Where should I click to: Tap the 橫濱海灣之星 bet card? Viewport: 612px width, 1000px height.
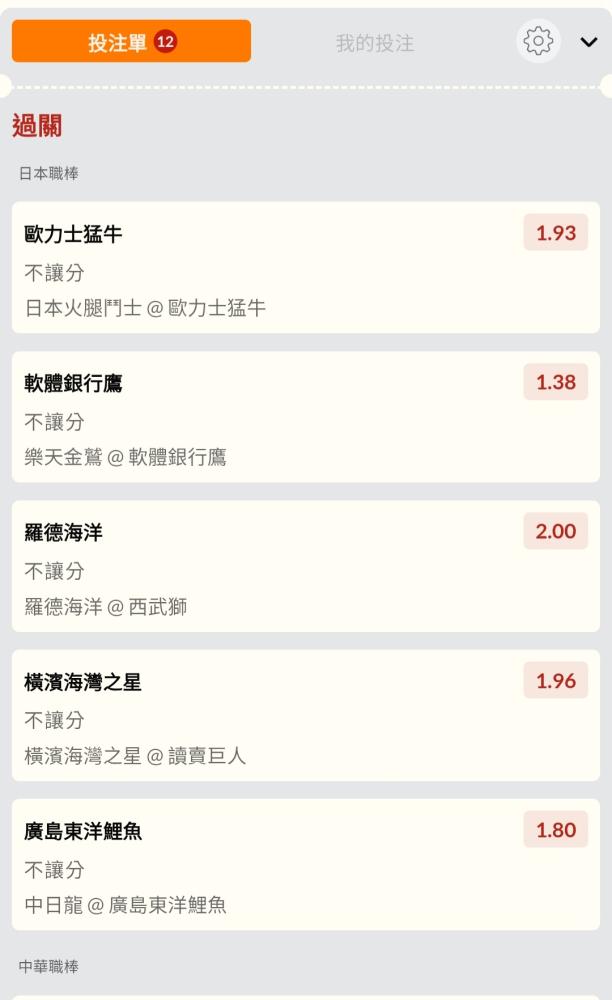(306, 716)
